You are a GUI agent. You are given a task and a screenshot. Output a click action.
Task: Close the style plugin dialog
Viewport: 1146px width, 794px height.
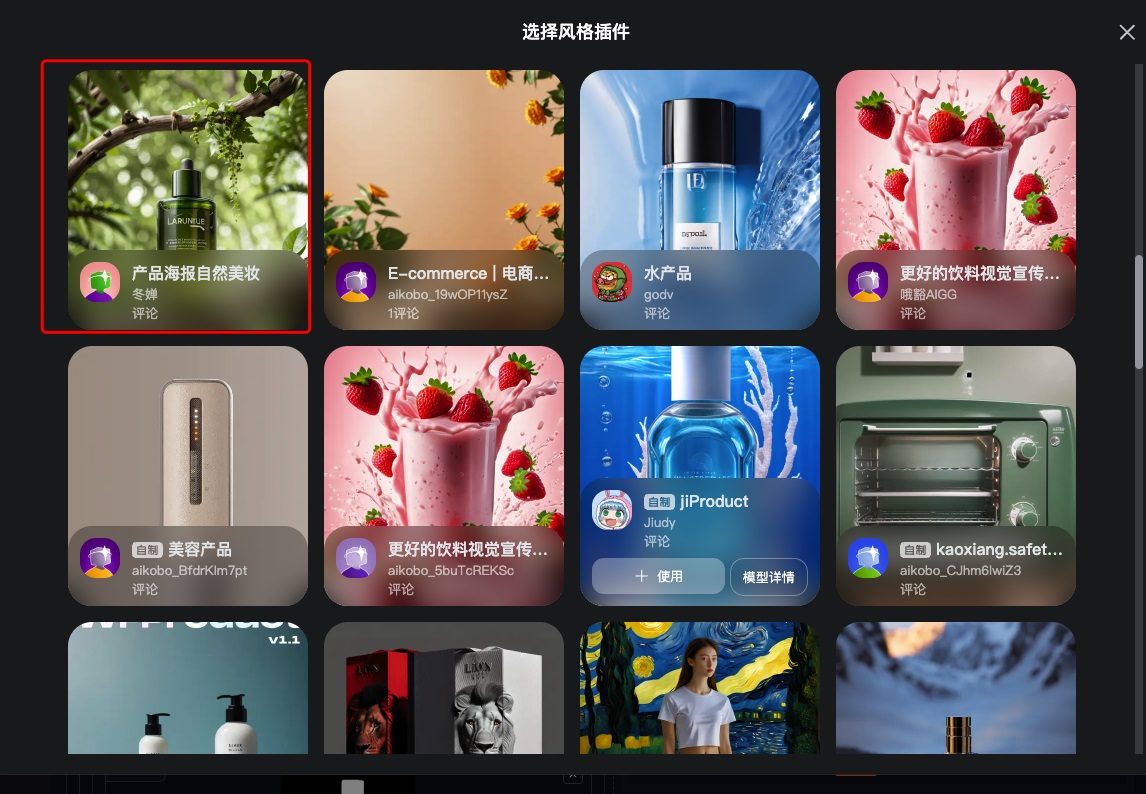(x=1127, y=32)
